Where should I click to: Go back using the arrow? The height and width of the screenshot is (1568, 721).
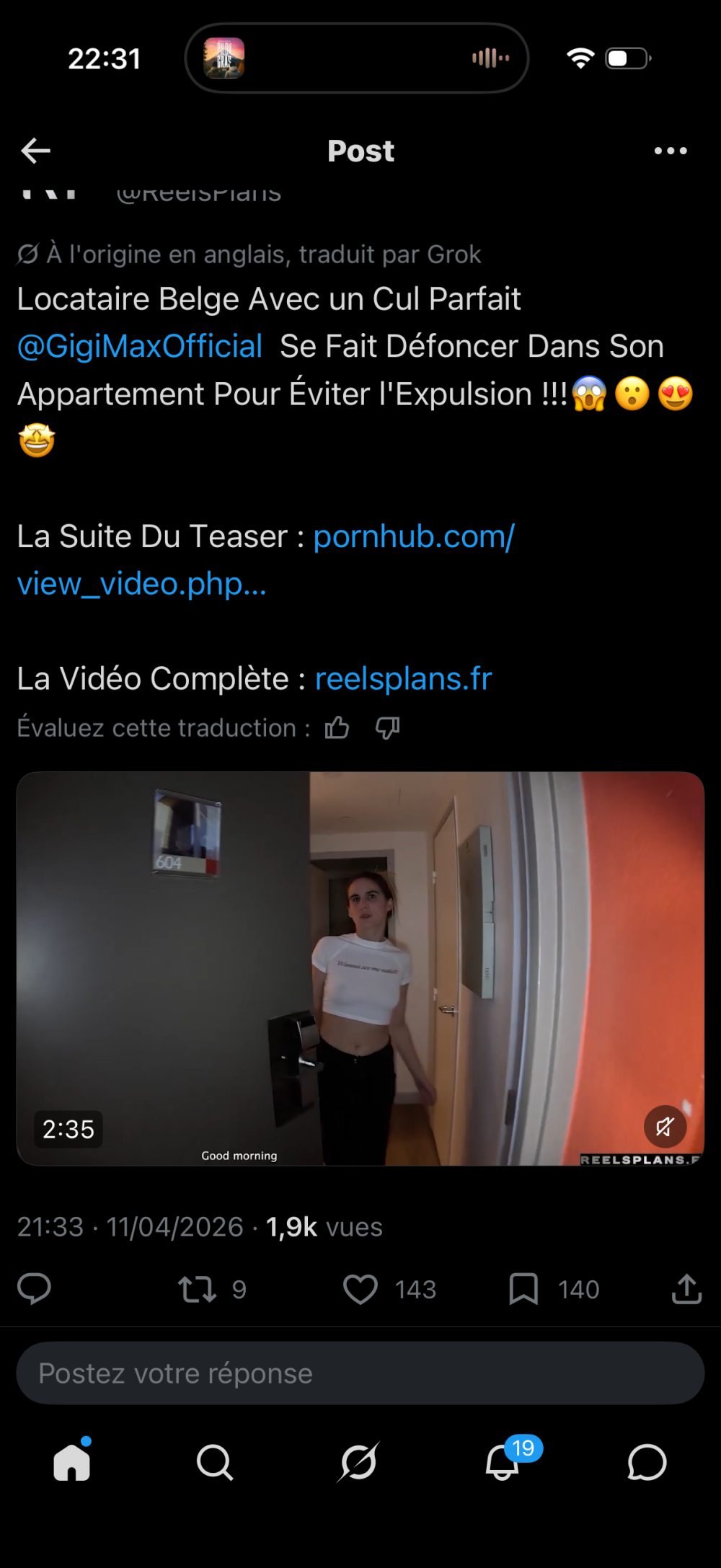coord(35,151)
